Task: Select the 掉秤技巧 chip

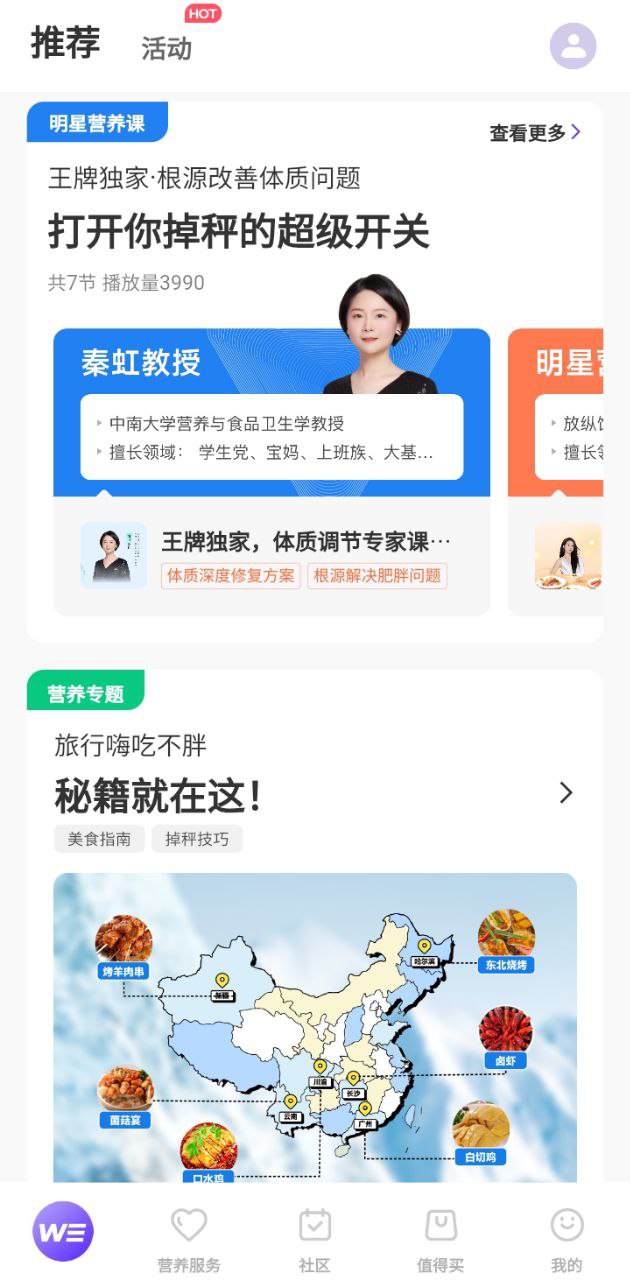Action: coord(197,839)
